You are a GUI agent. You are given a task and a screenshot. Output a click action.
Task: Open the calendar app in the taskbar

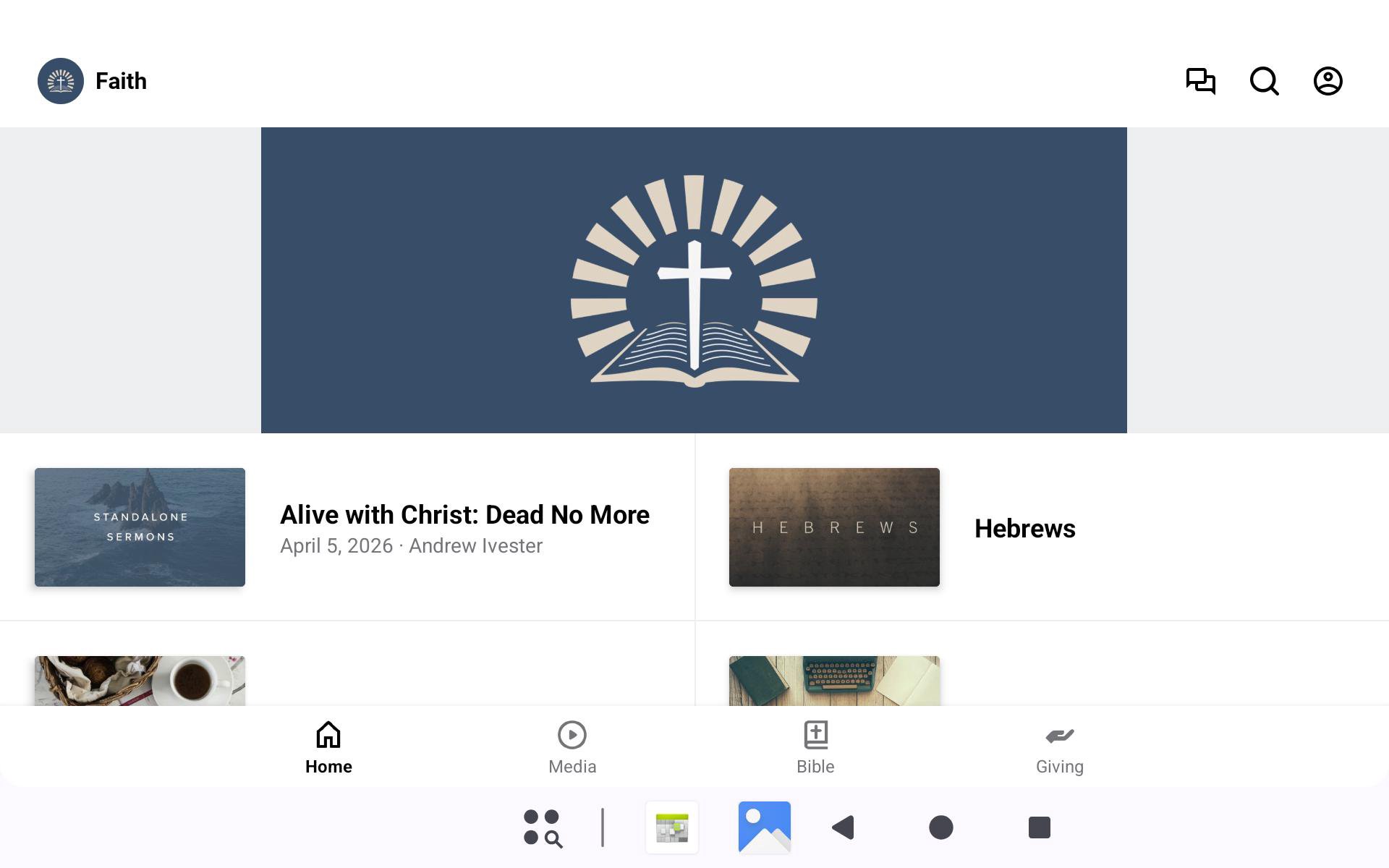coord(672,827)
